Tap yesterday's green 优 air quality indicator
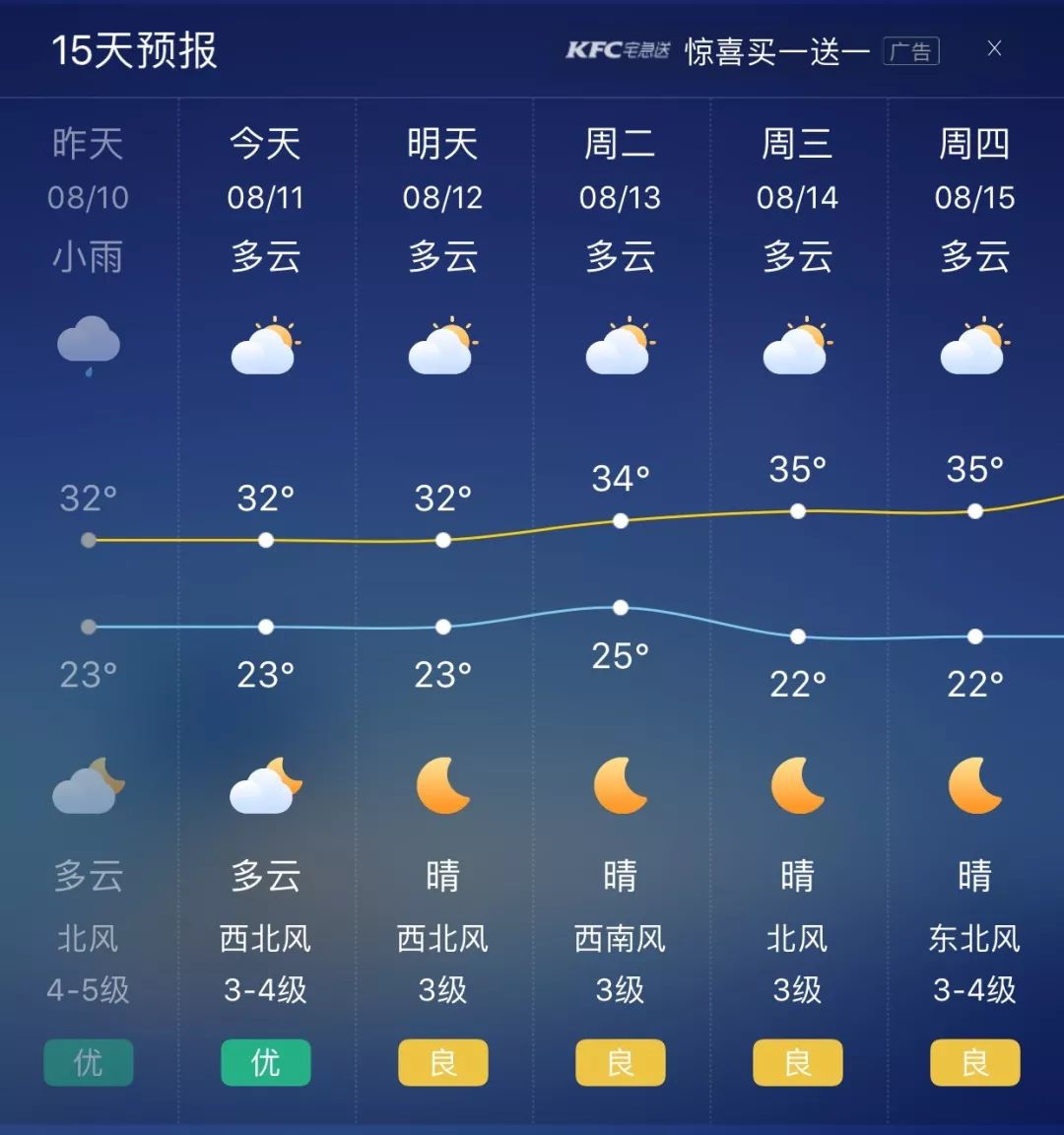This screenshot has height=1135, width=1064. click(x=89, y=1063)
